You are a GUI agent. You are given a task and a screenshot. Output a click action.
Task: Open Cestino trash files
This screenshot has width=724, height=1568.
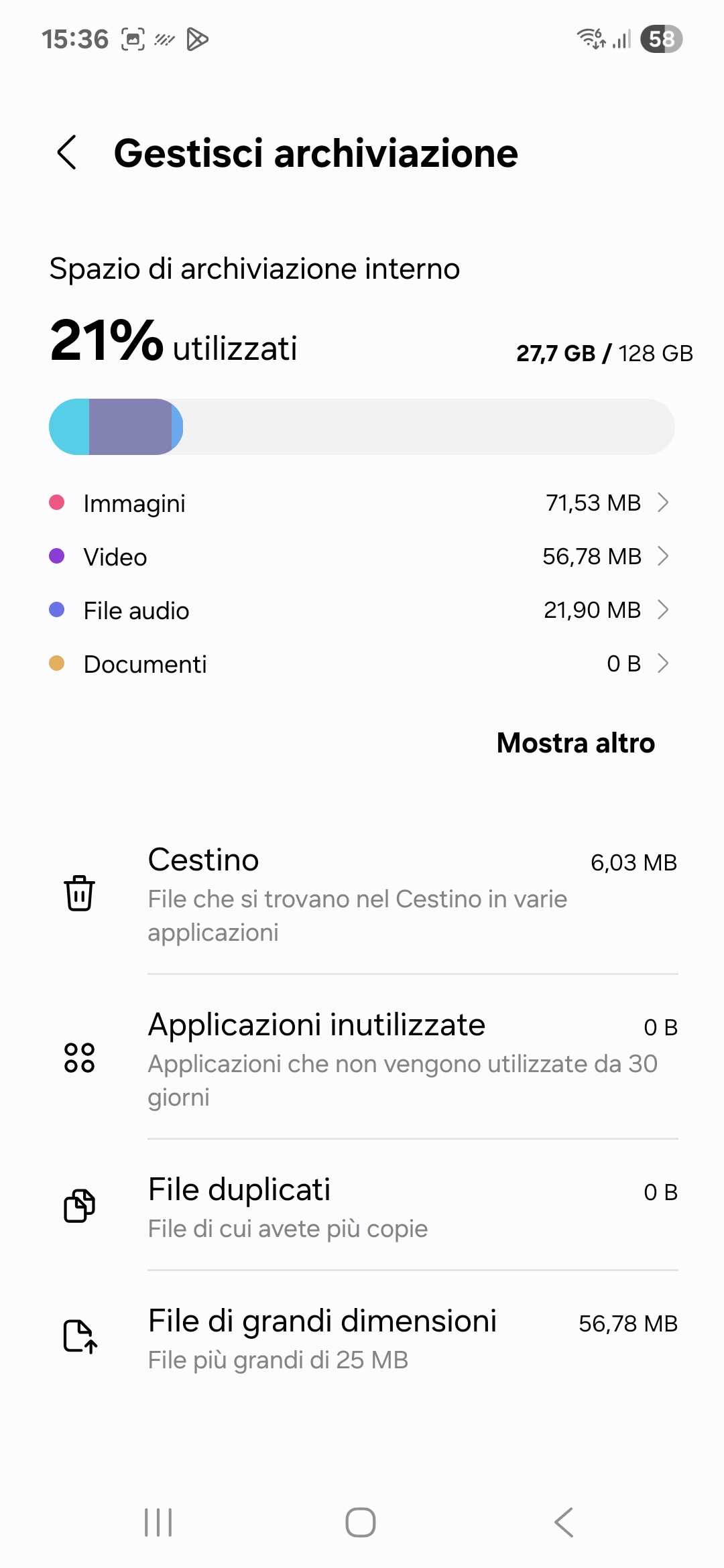(362, 893)
